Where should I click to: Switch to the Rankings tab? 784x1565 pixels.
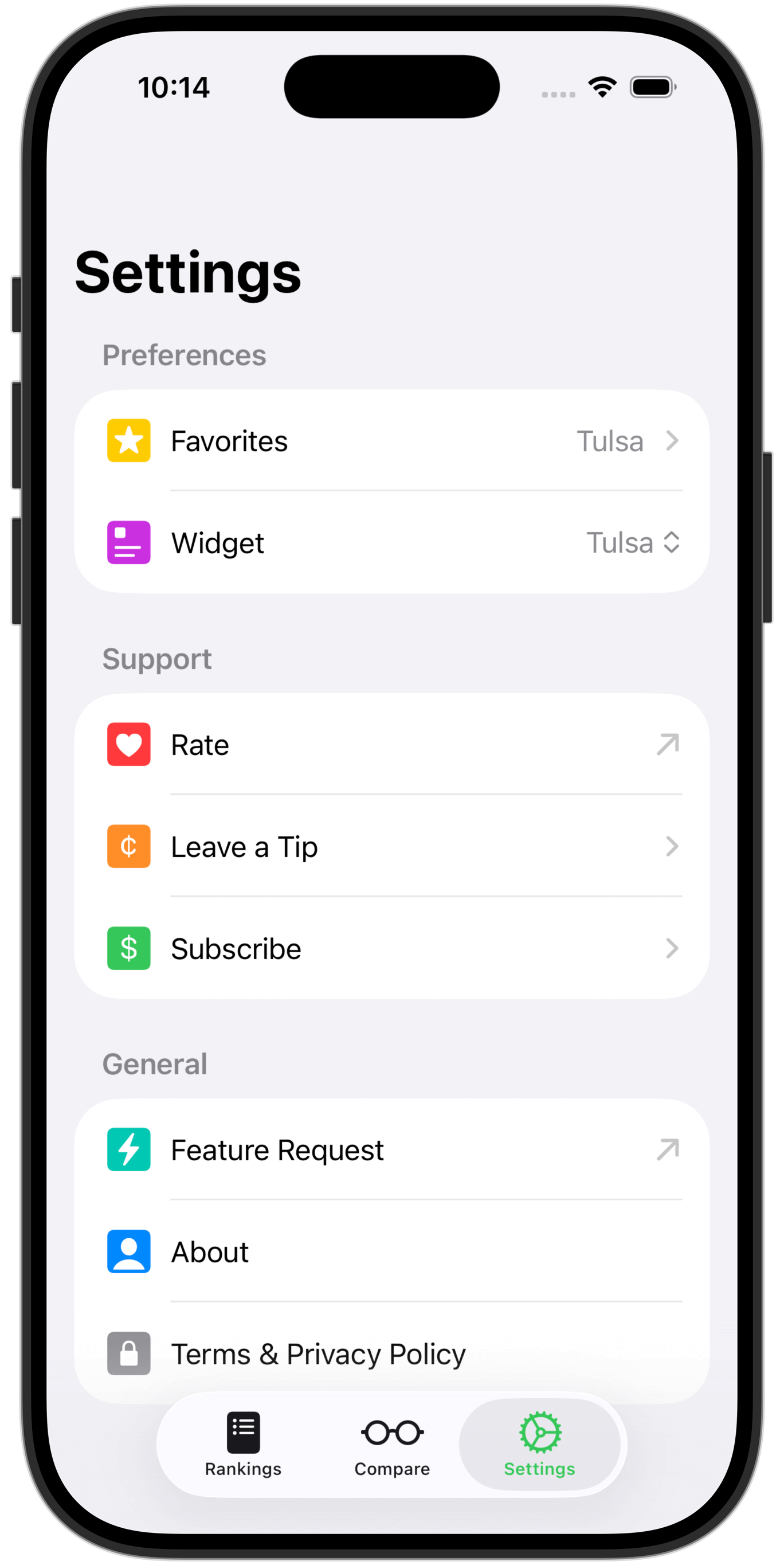click(x=243, y=1445)
